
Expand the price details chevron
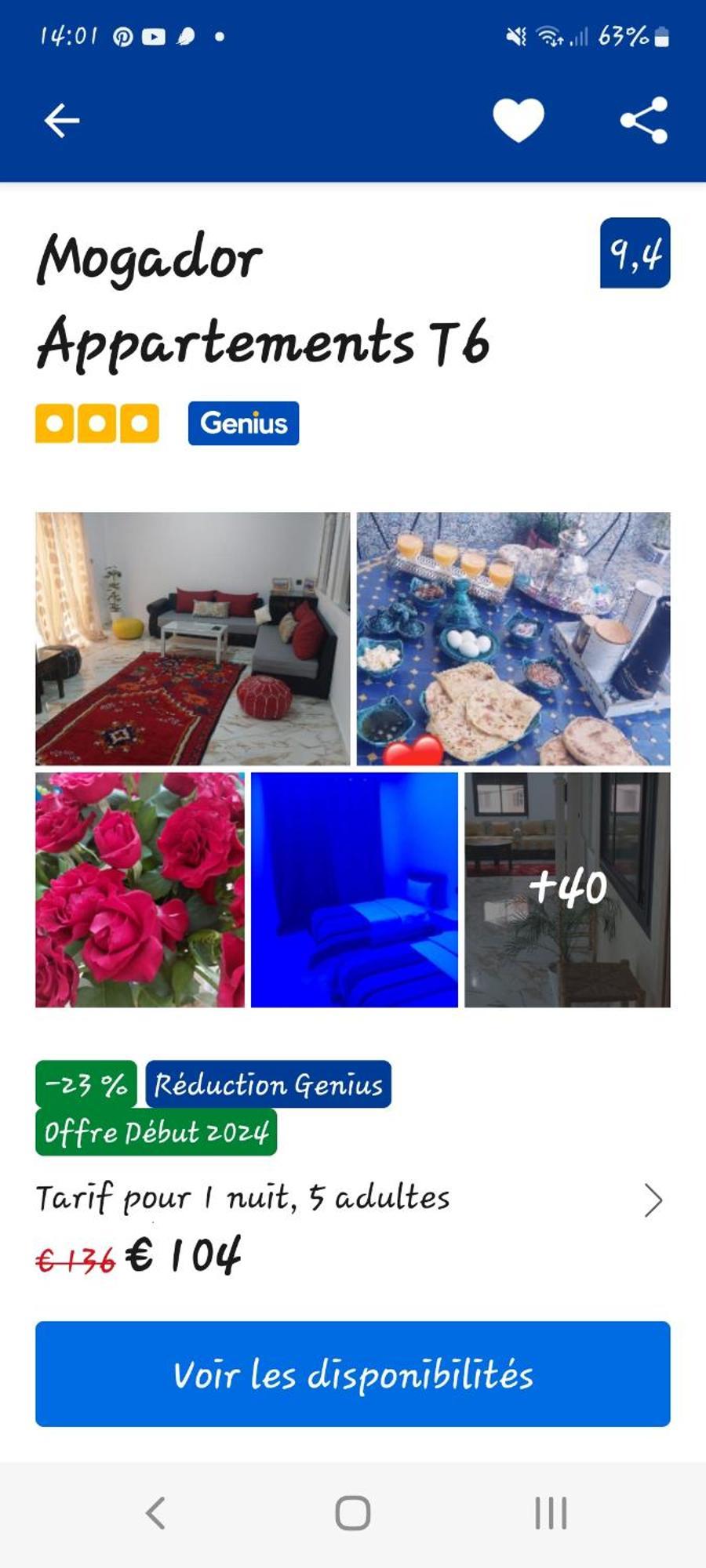(x=653, y=1200)
